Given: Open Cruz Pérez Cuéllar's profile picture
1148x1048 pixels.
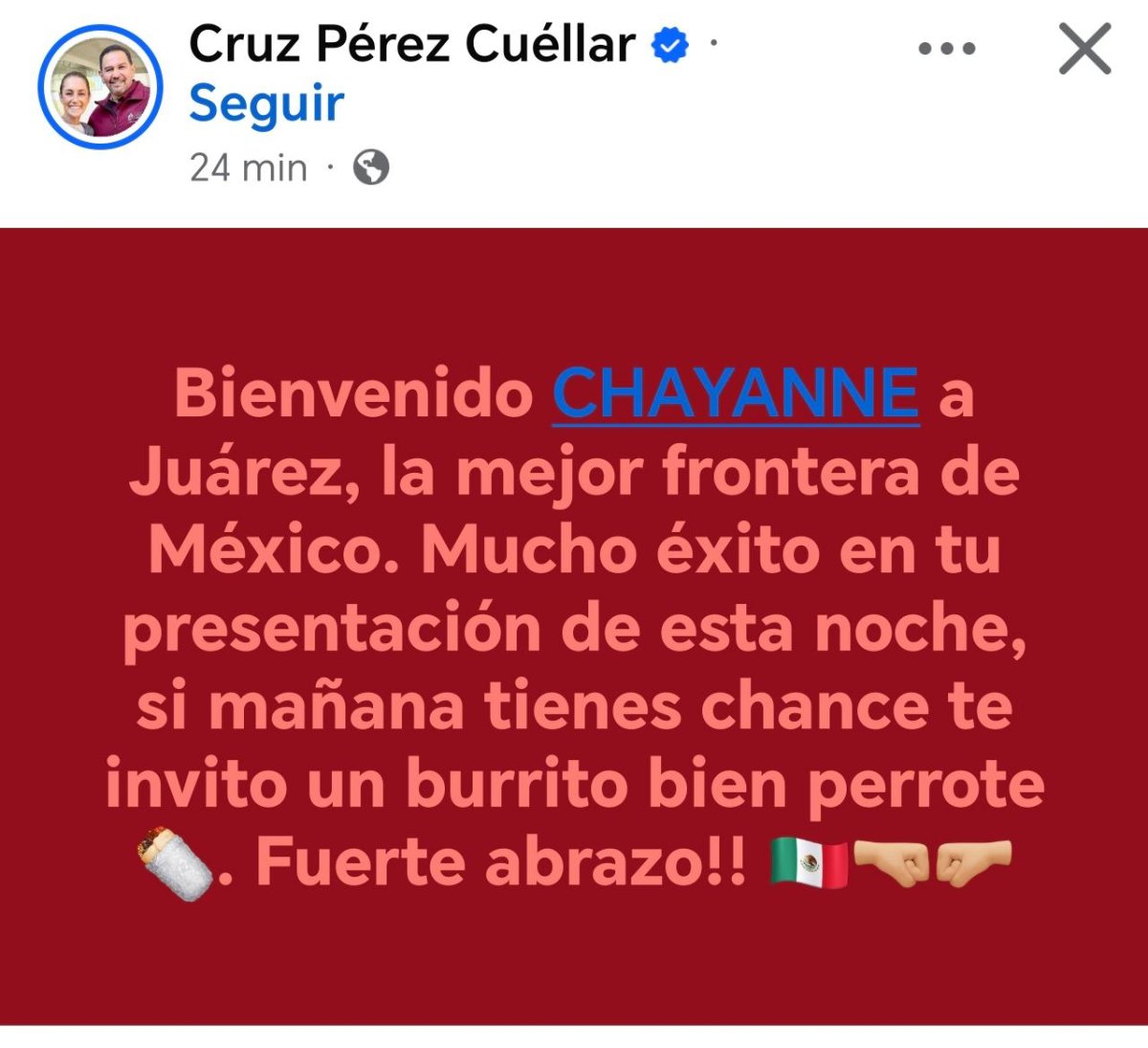Looking at the screenshot, I should tap(100, 87).
